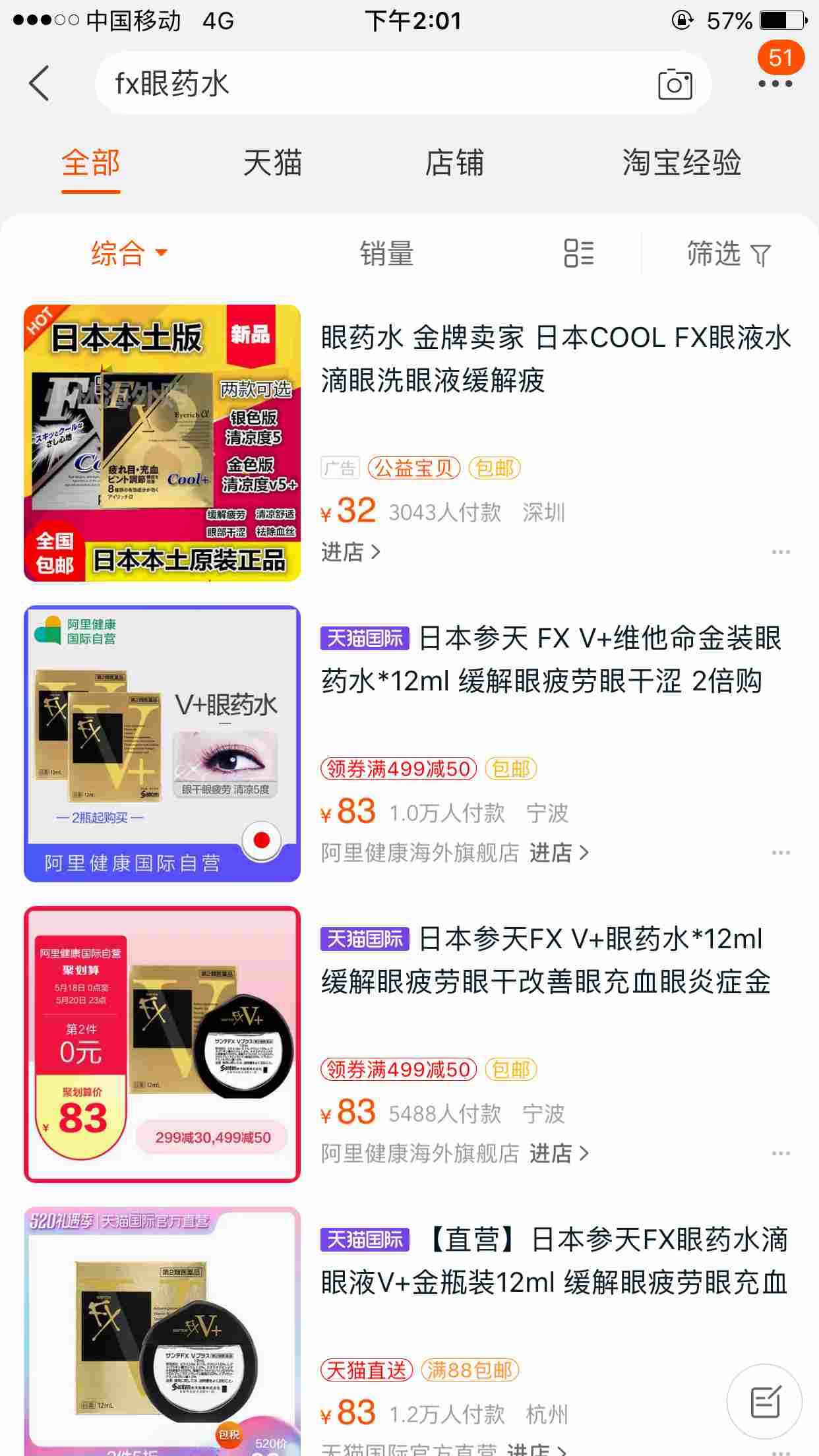Expand the 综合 sort dropdown
This screenshot has height=1456, width=819.
click(129, 253)
